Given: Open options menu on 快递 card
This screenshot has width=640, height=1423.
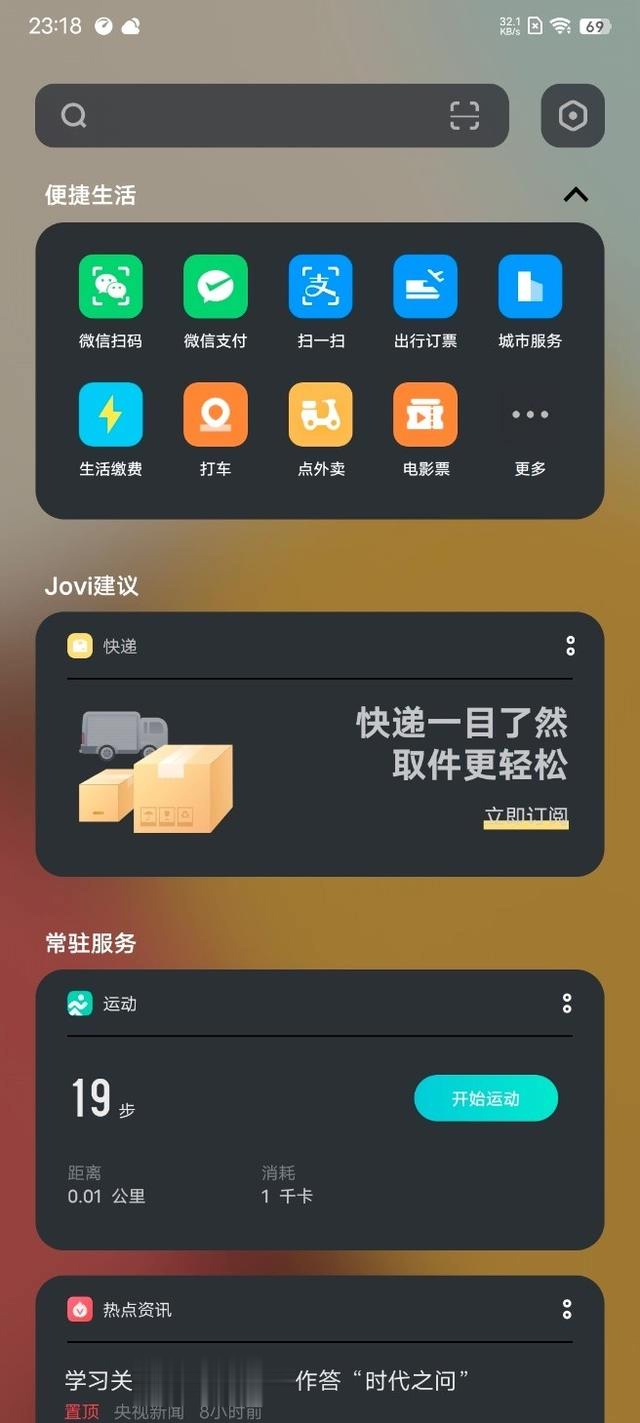Looking at the screenshot, I should pyautogui.click(x=570, y=646).
